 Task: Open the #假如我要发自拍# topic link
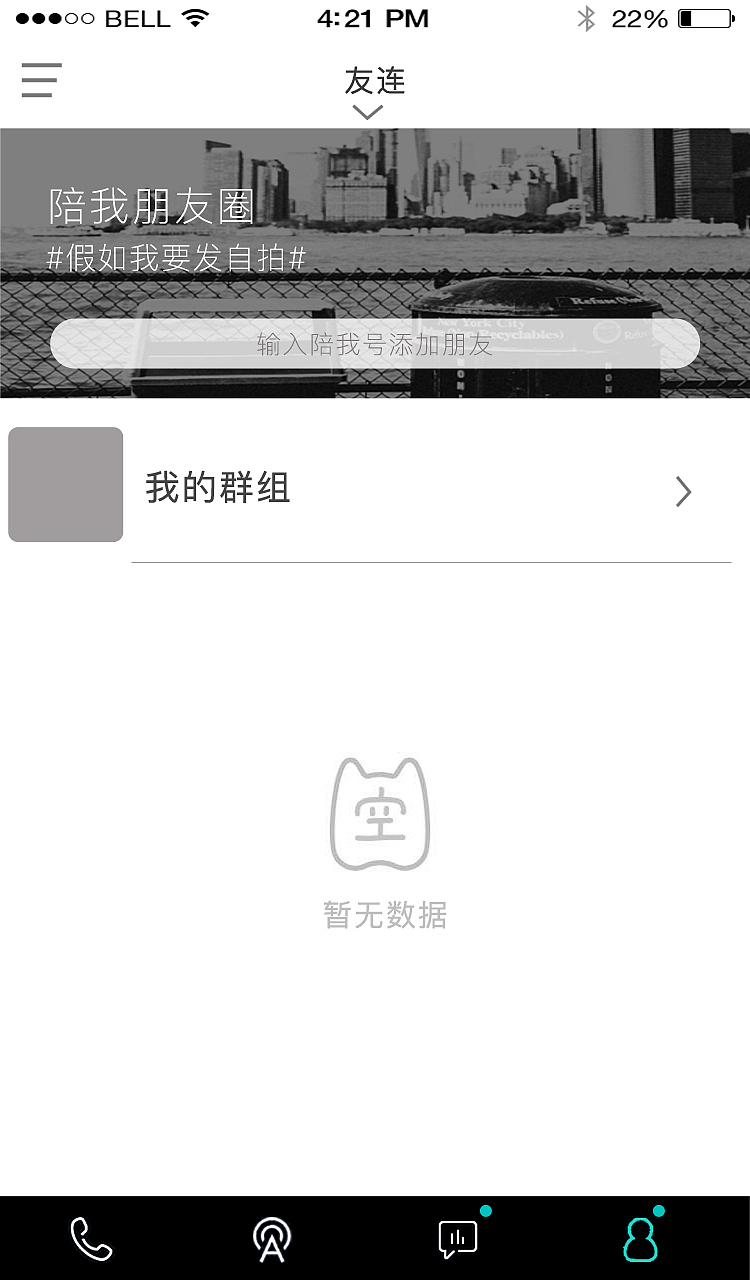(x=176, y=258)
